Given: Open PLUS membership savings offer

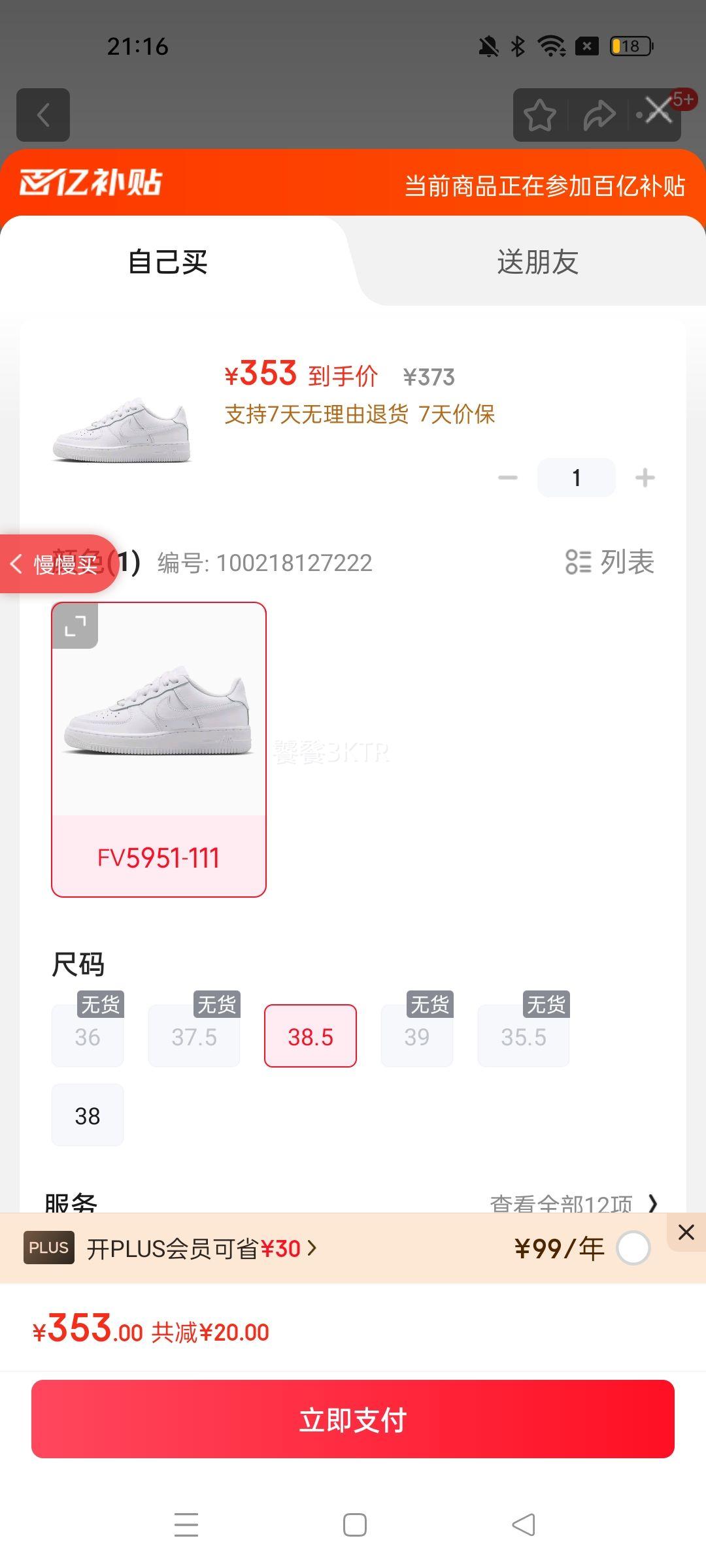Looking at the screenshot, I should [x=201, y=1249].
